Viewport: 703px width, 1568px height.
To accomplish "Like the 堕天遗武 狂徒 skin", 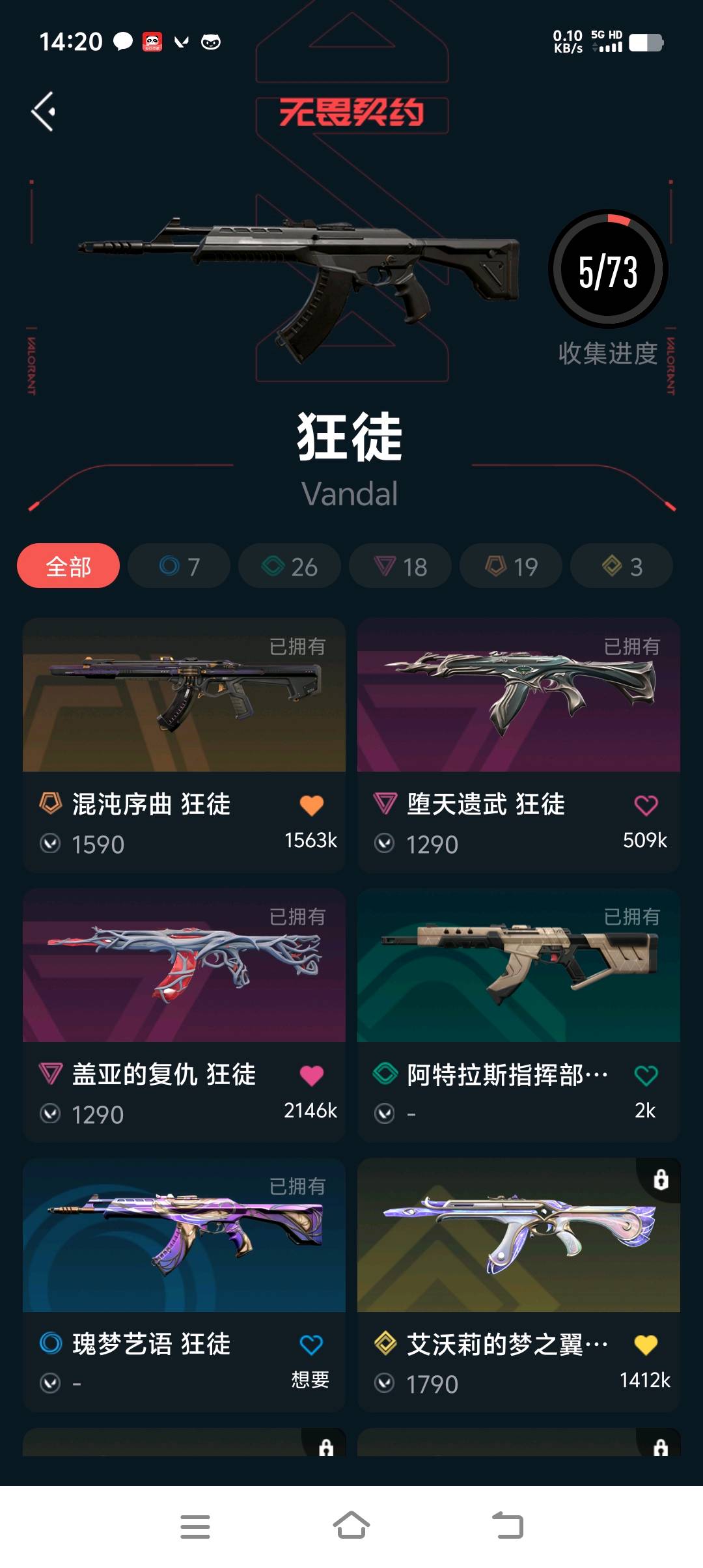I will tap(646, 805).
